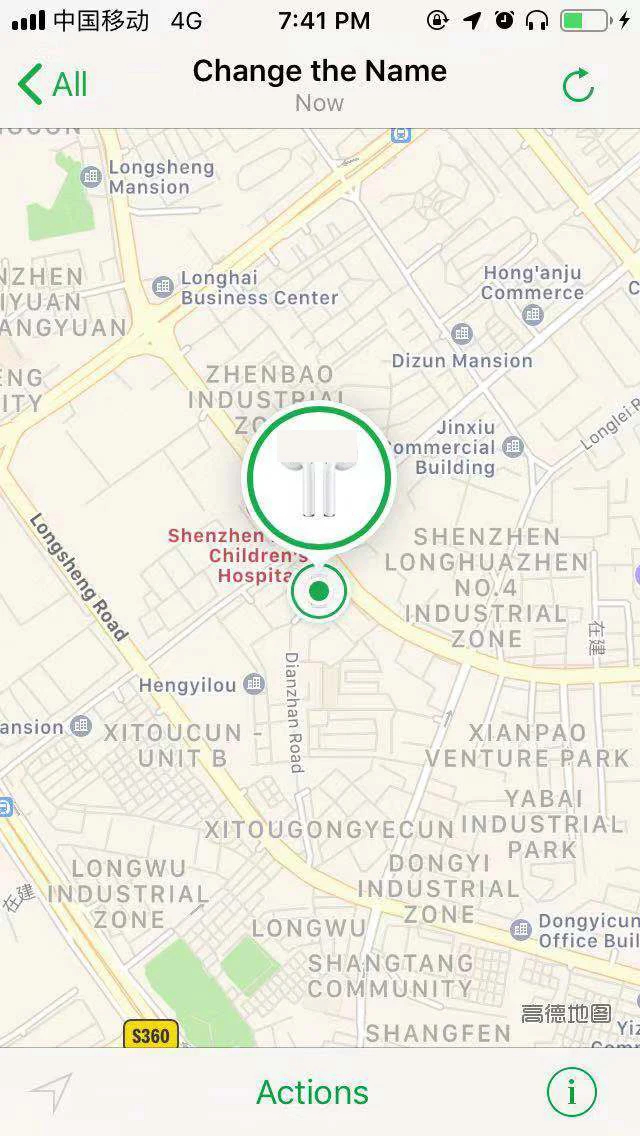640x1136 pixels.
Task: Open the Actions panel
Action: click(312, 1093)
